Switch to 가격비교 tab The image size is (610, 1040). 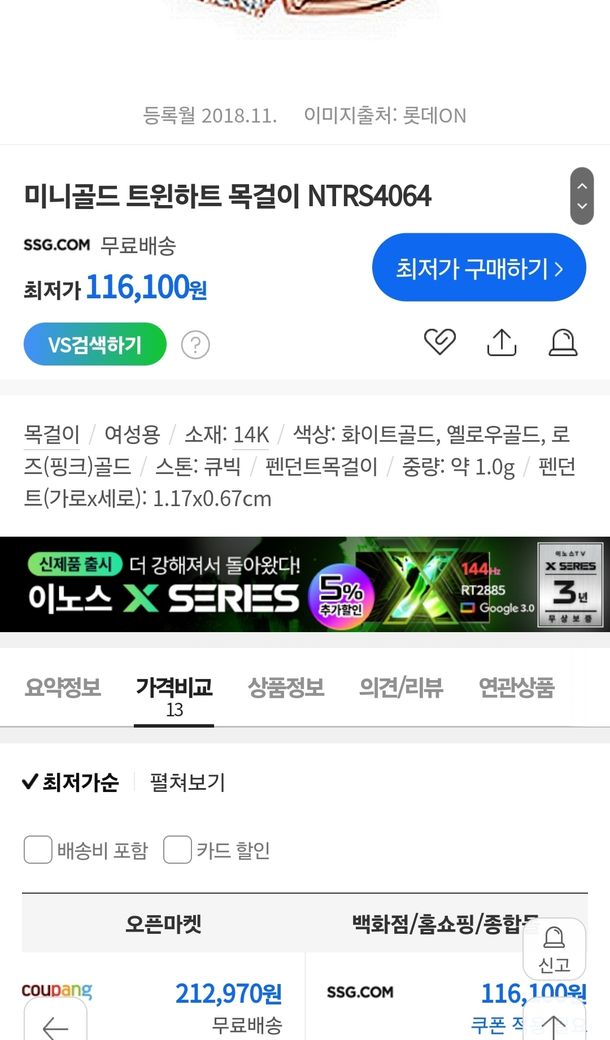point(174,688)
